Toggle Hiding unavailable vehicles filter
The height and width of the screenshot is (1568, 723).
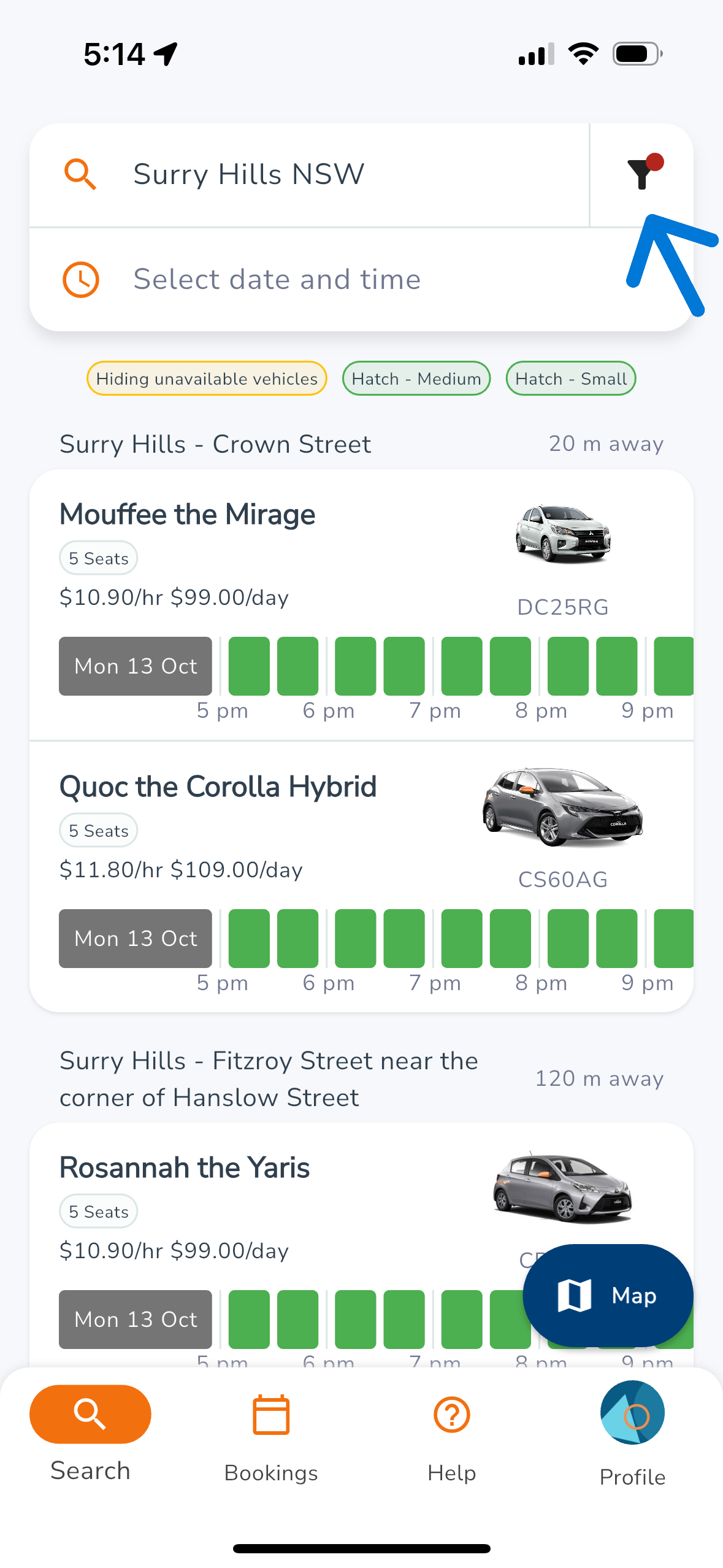click(x=206, y=379)
